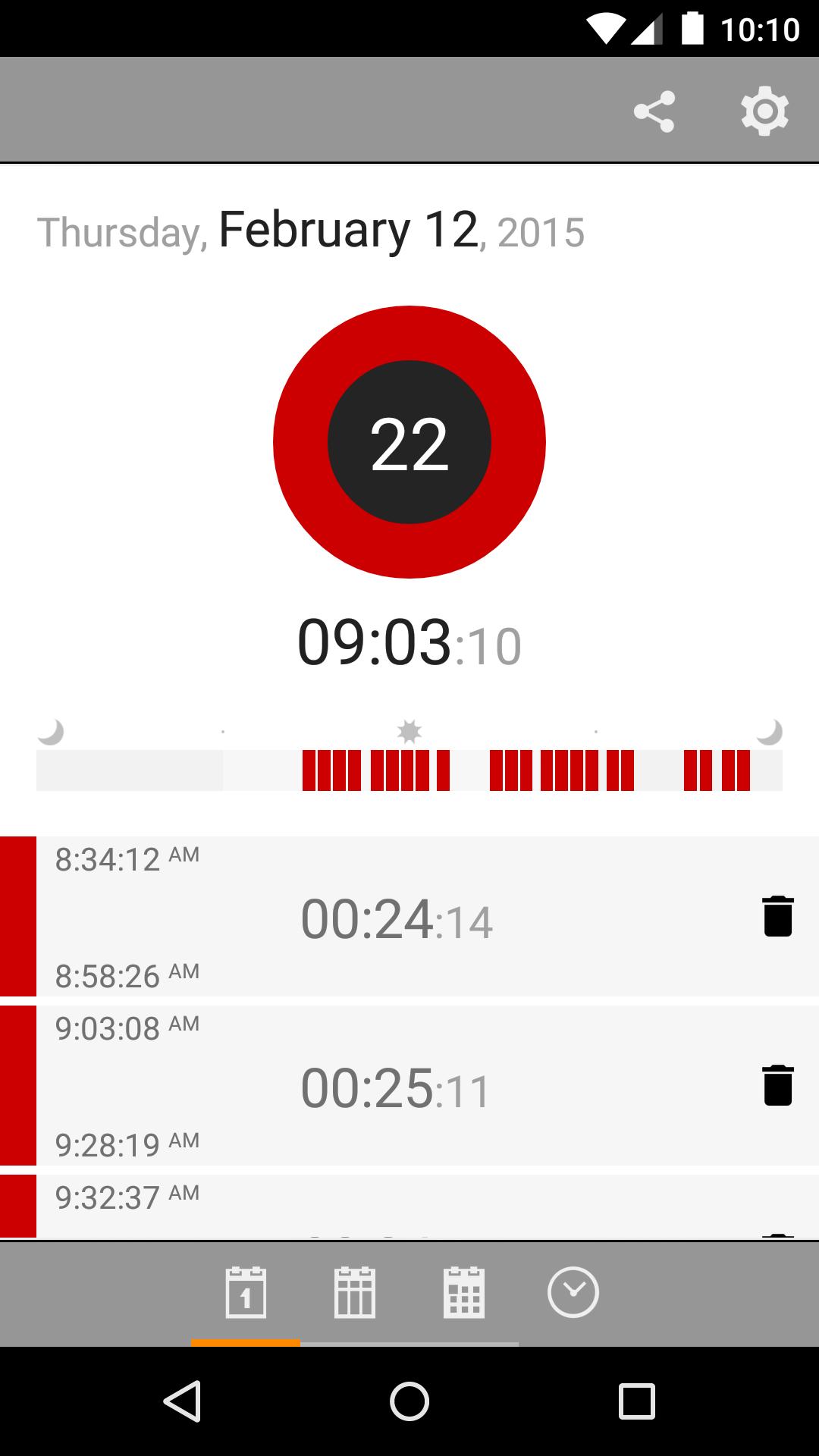
Task: Switch to the day view tab
Action: pyautogui.click(x=246, y=1292)
